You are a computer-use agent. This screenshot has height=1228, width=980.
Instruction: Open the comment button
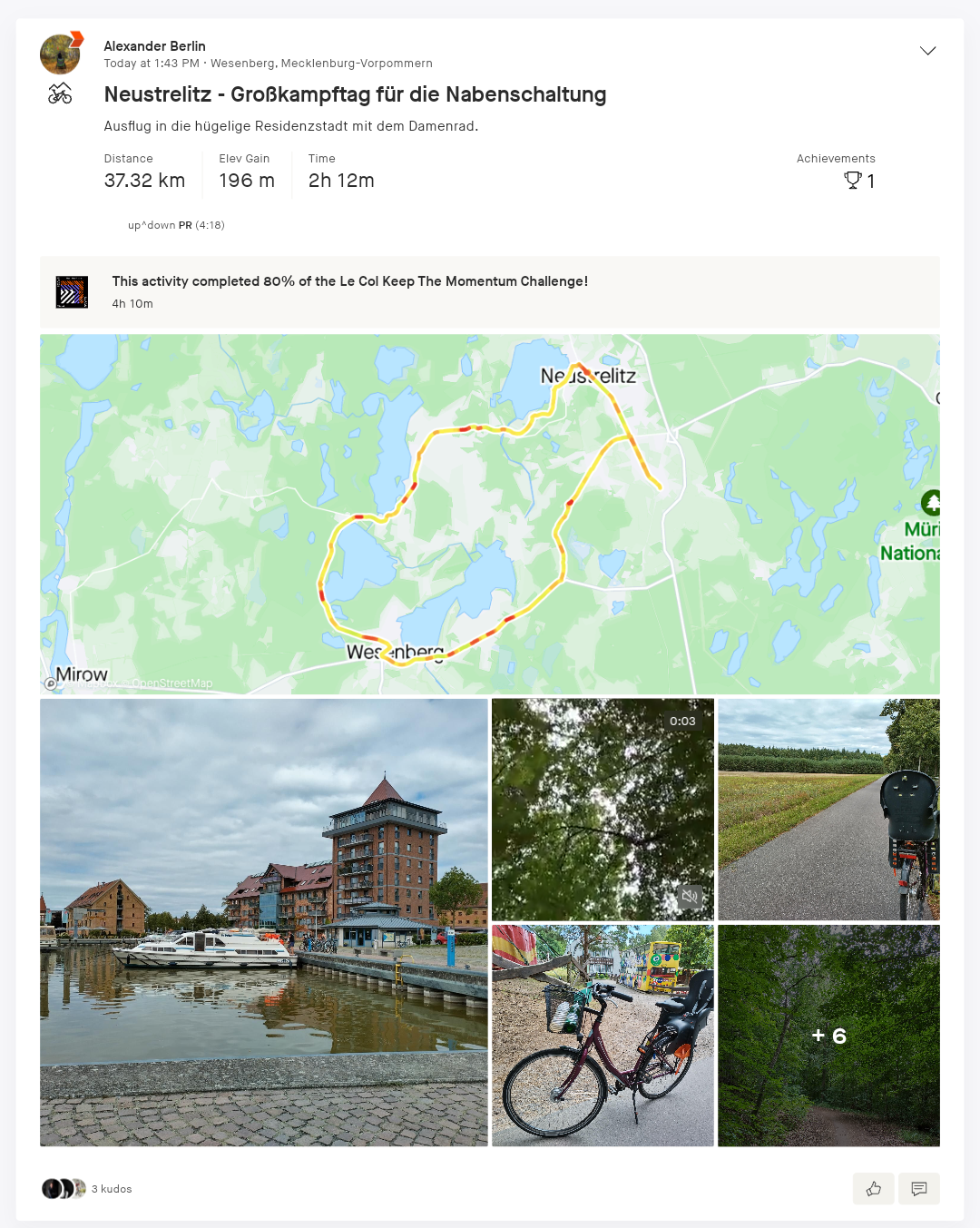(x=918, y=1189)
